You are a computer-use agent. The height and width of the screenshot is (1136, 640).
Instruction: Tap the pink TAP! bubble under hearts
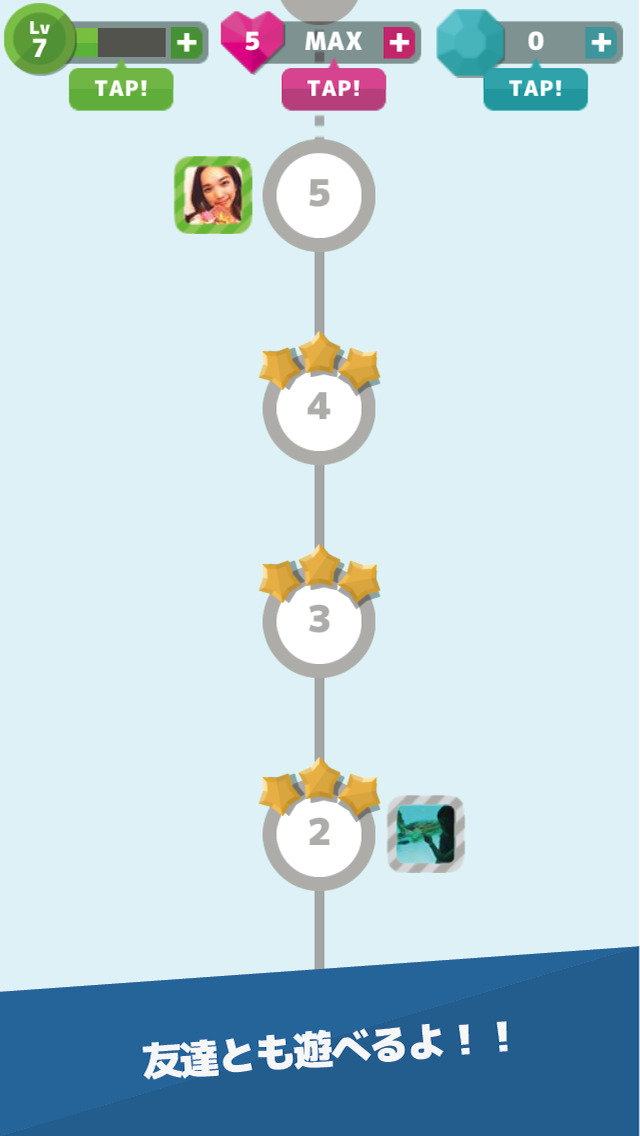334,89
